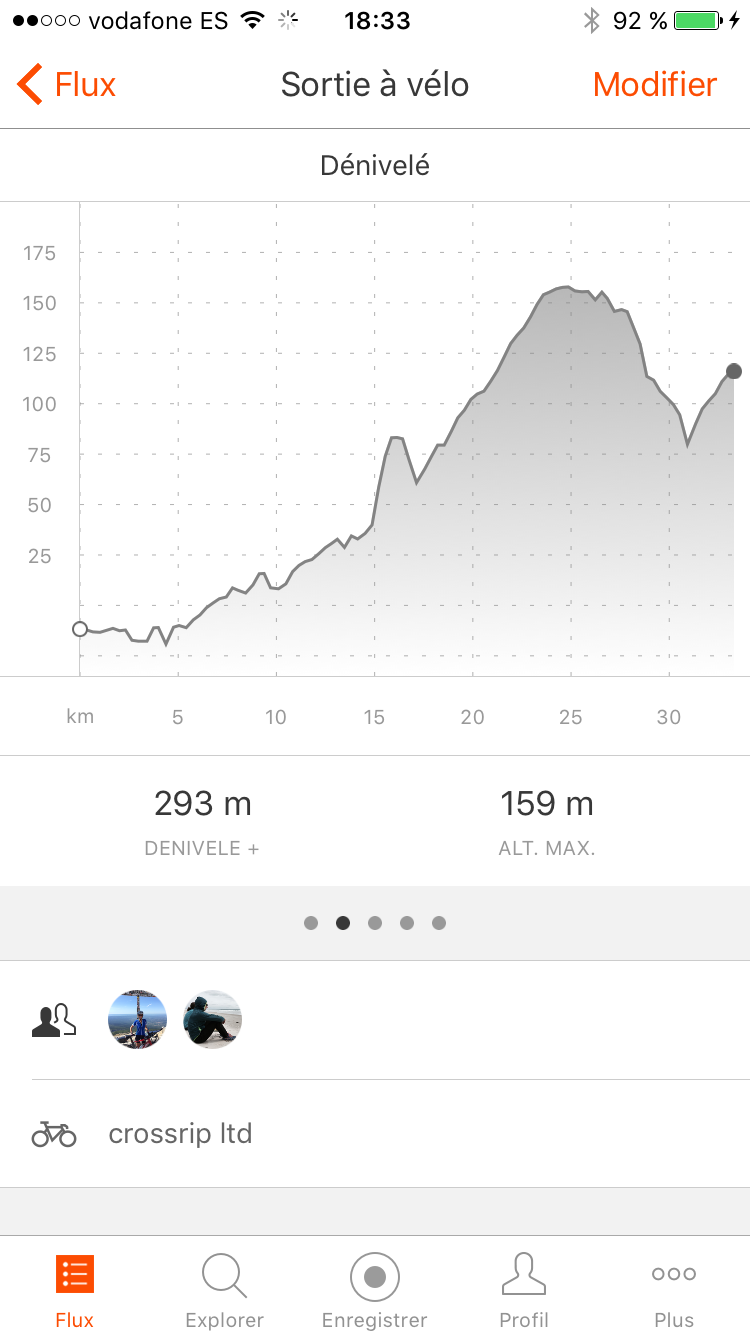
Task: Jump to the last page indicator dot
Action: click(x=439, y=923)
